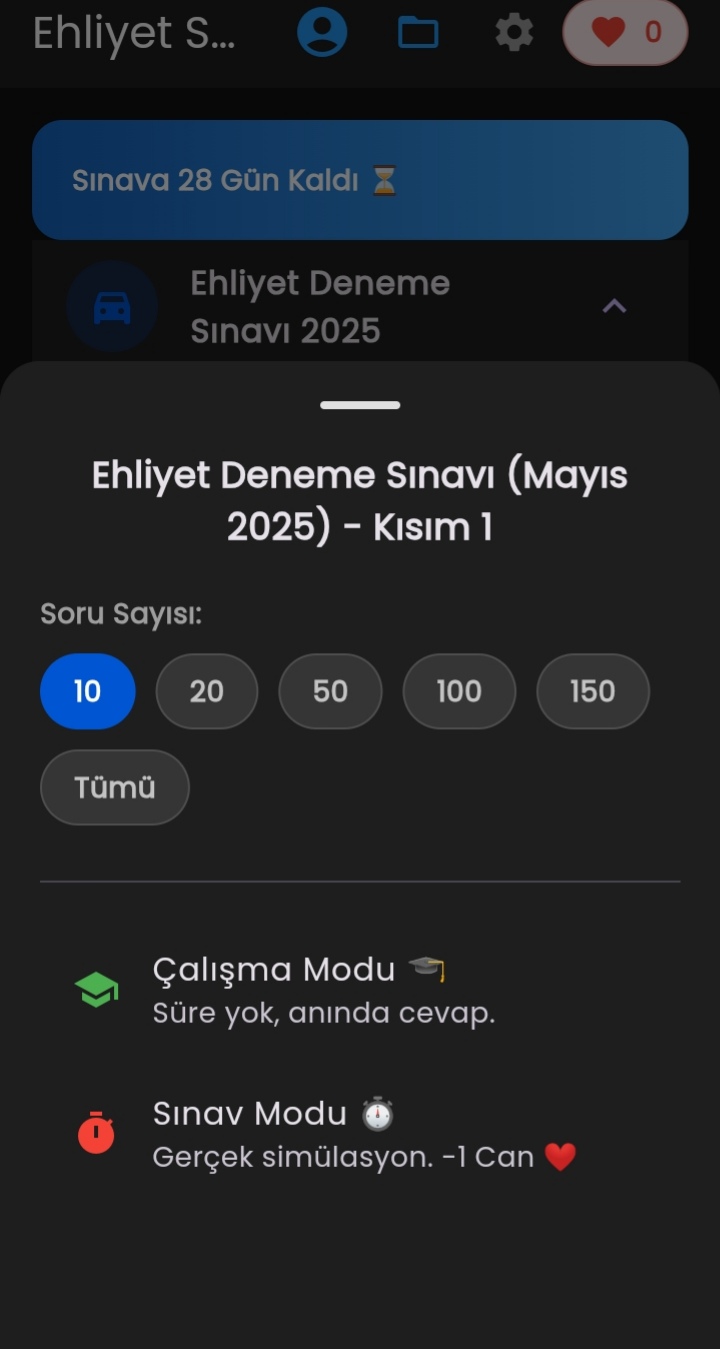Select Tümü to include all questions
This screenshot has width=720, height=1349.
[114, 788]
